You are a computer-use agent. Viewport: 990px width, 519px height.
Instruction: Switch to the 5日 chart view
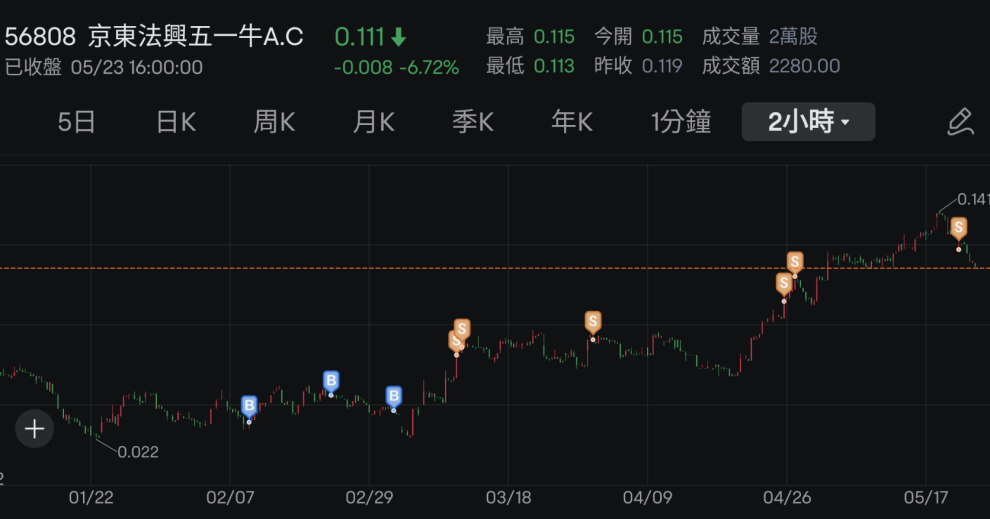point(76,122)
